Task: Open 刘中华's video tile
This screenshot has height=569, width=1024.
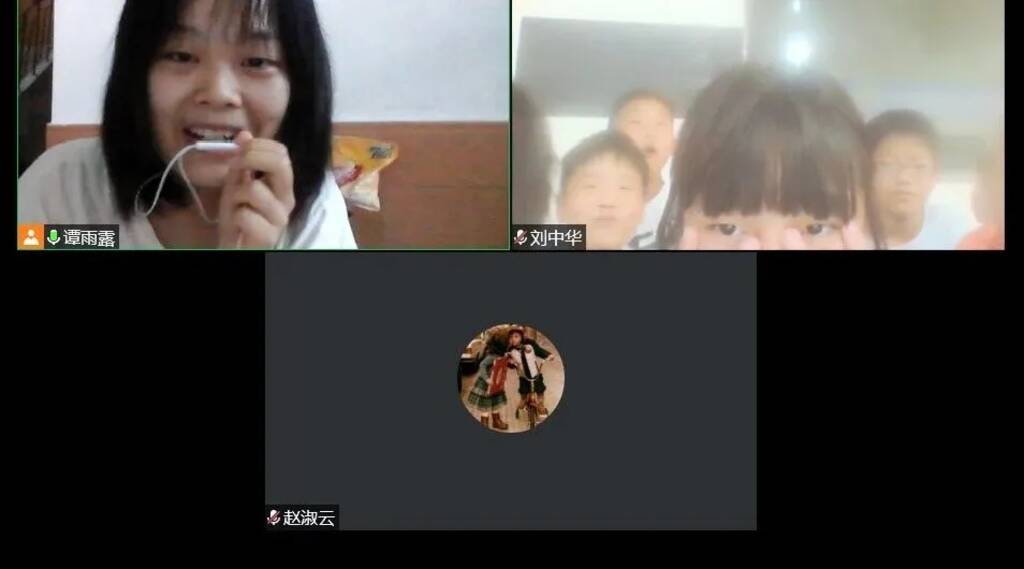Action: pyautogui.click(x=758, y=124)
